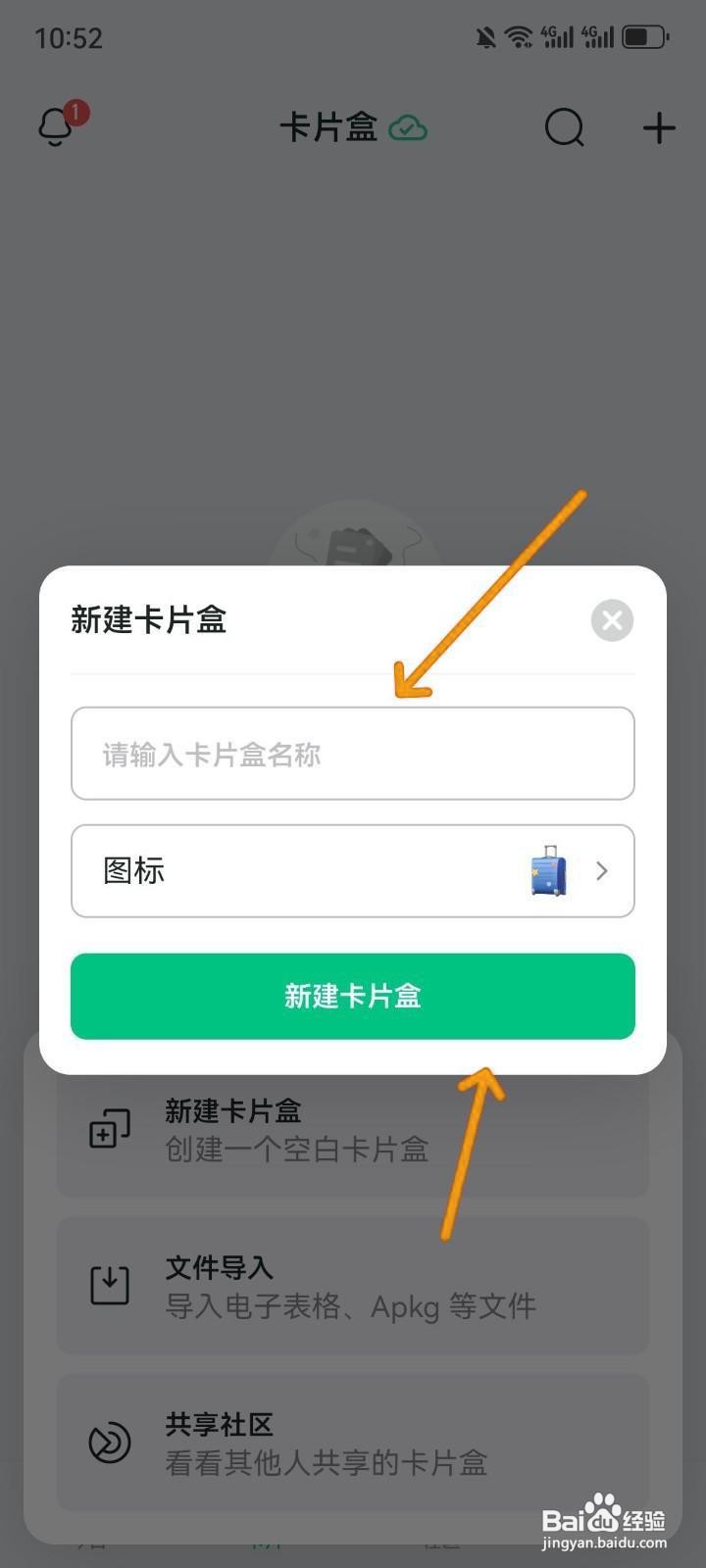Dismiss the dialog with the X button
The image size is (706, 1568).
(612, 620)
